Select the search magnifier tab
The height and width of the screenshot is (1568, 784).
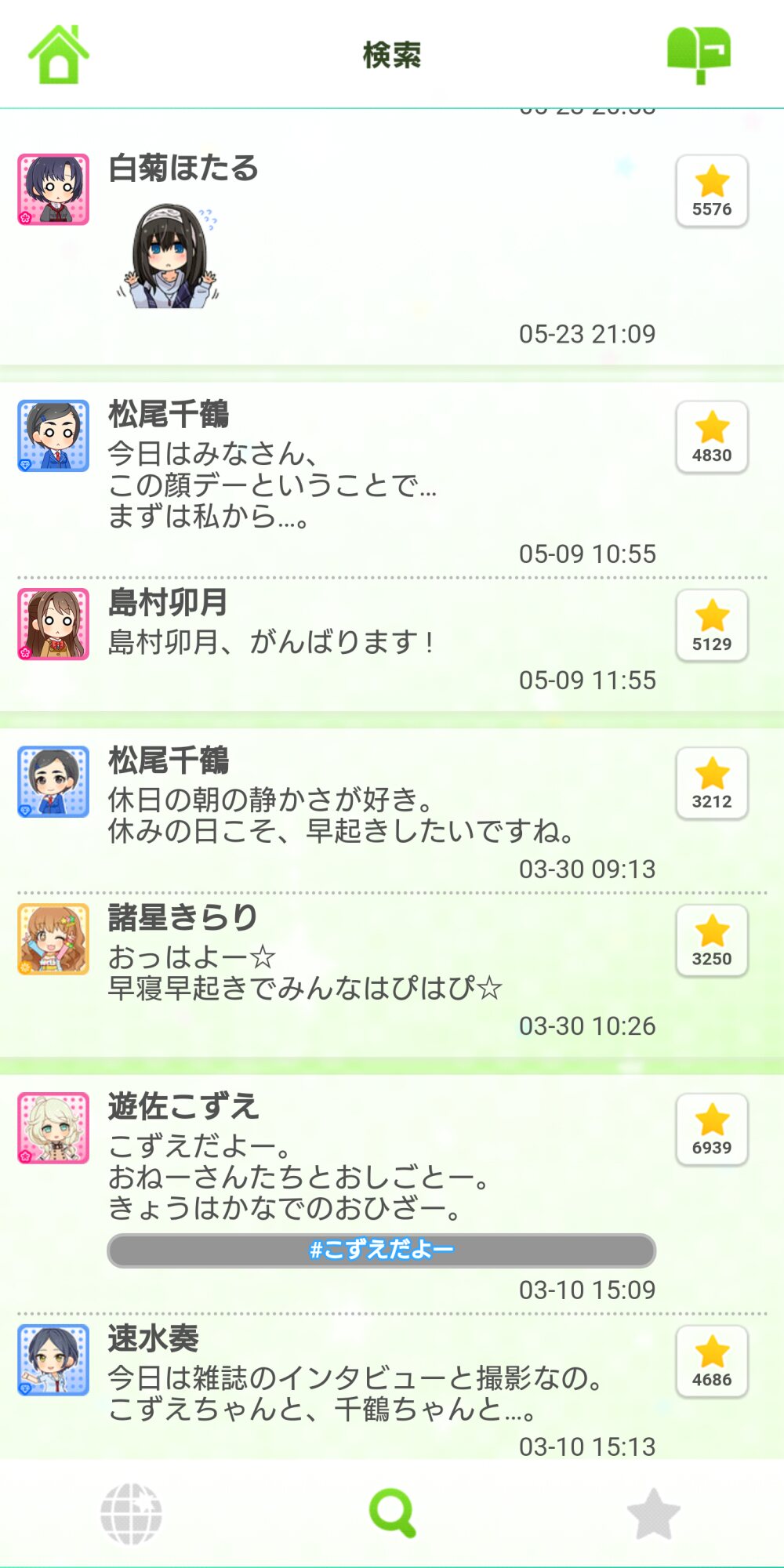[x=392, y=1513]
